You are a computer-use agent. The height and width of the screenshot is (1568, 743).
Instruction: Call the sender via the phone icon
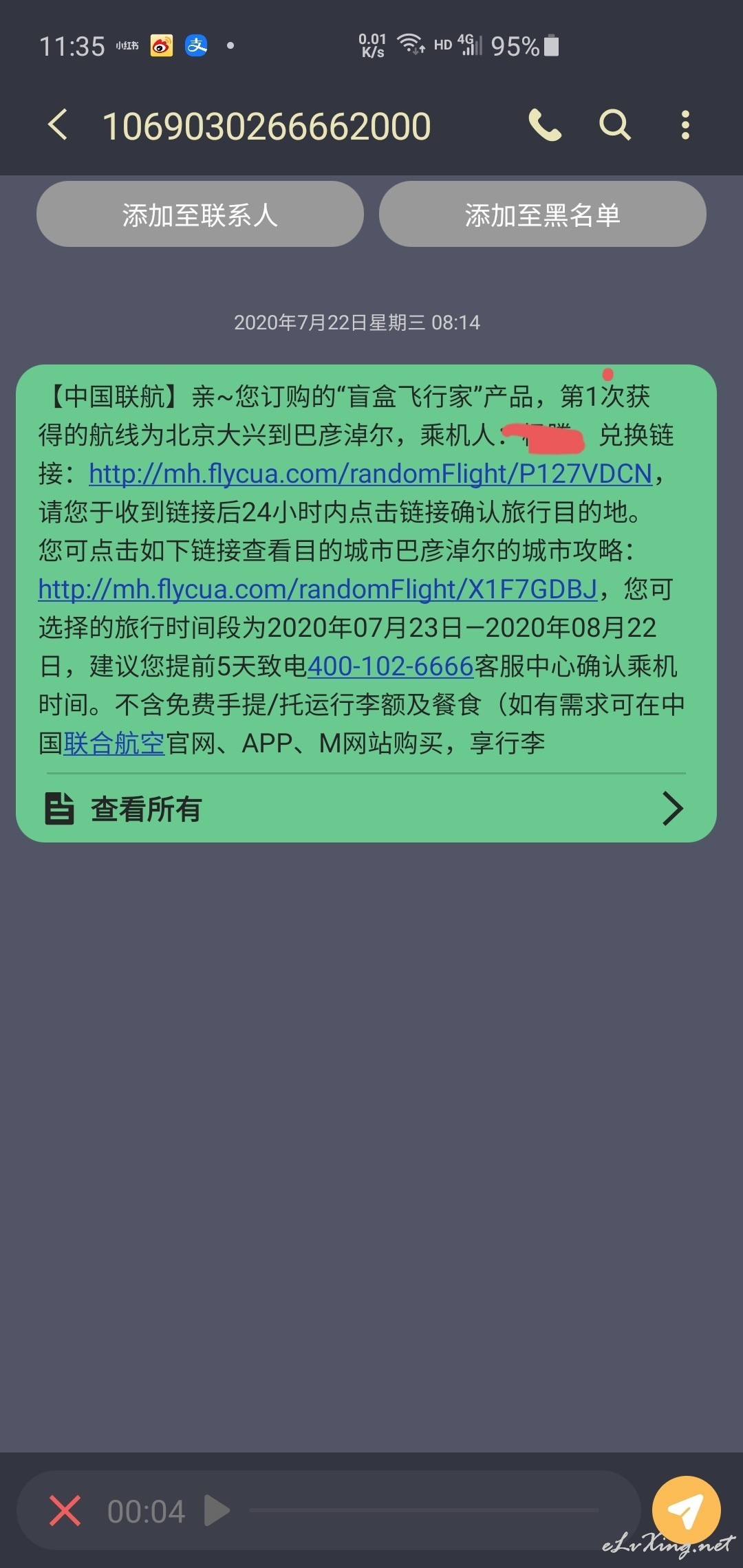click(544, 125)
